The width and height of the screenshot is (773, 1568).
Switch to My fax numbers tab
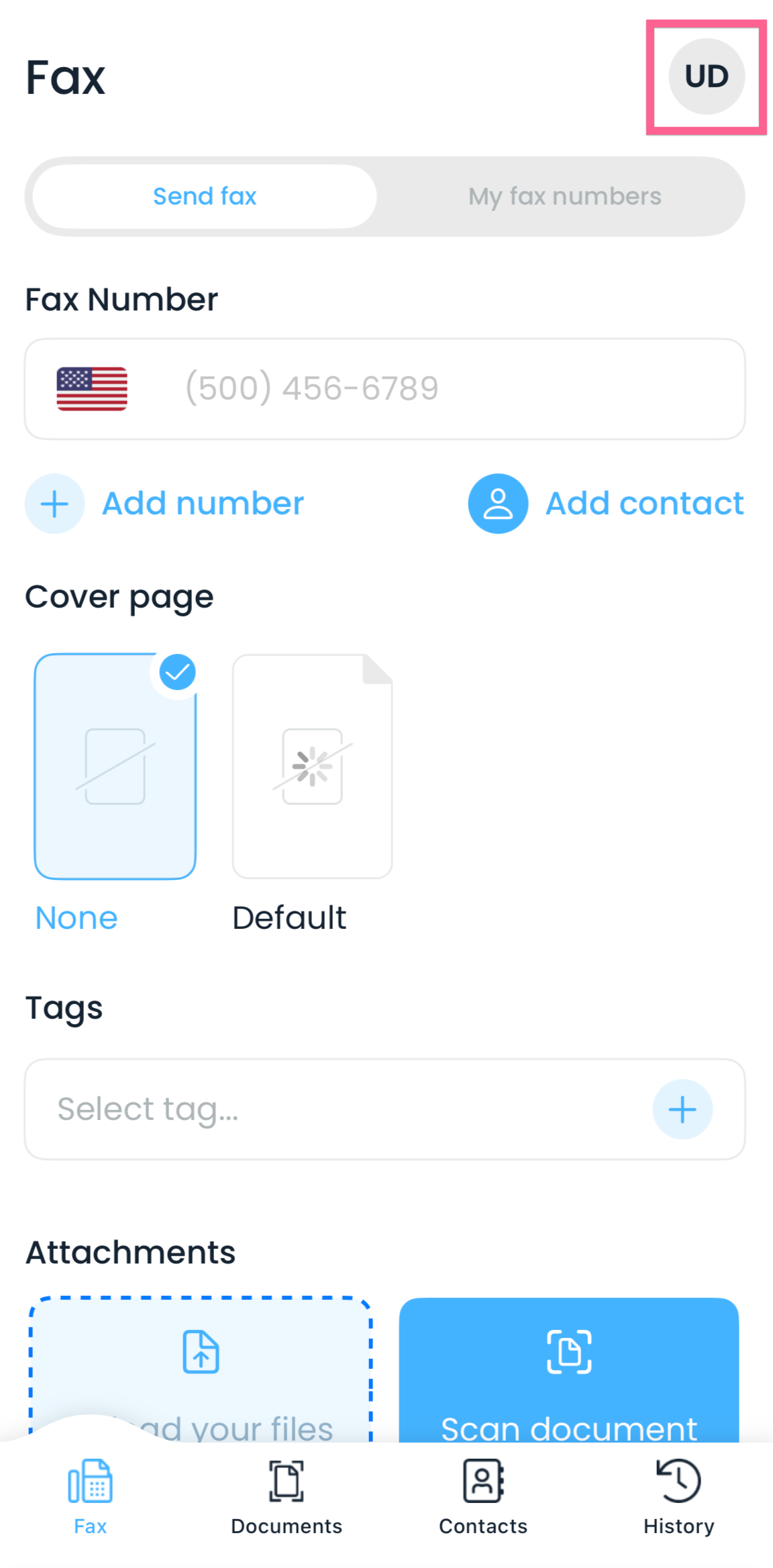pyautogui.click(x=564, y=197)
